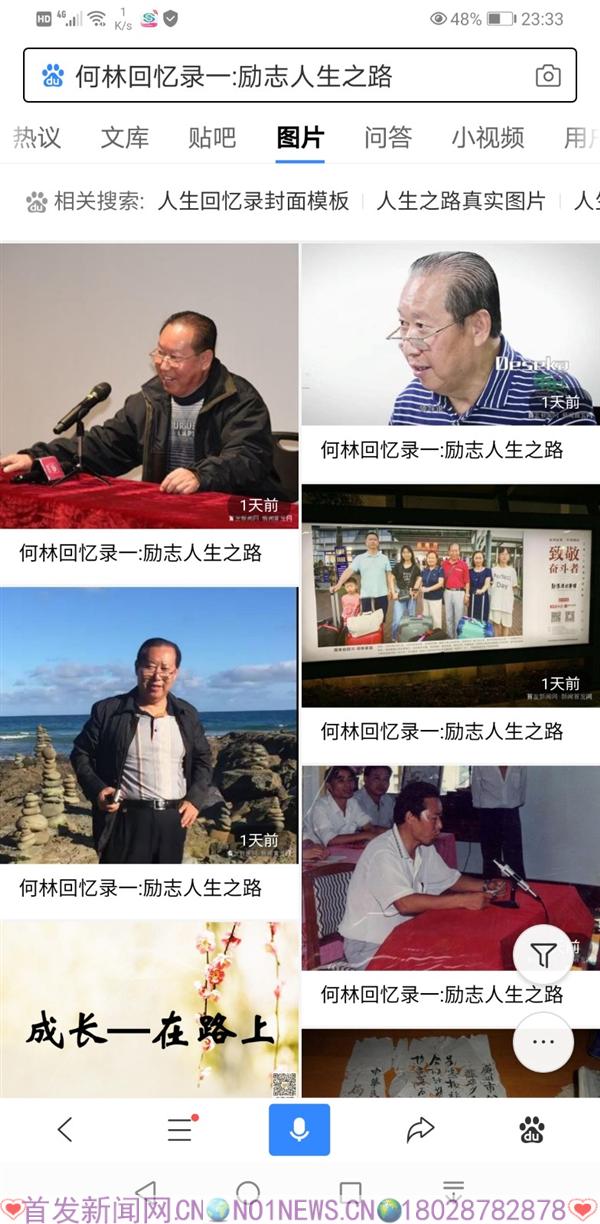Open the floating filter button
The width and height of the screenshot is (600, 1224).
tap(543, 957)
